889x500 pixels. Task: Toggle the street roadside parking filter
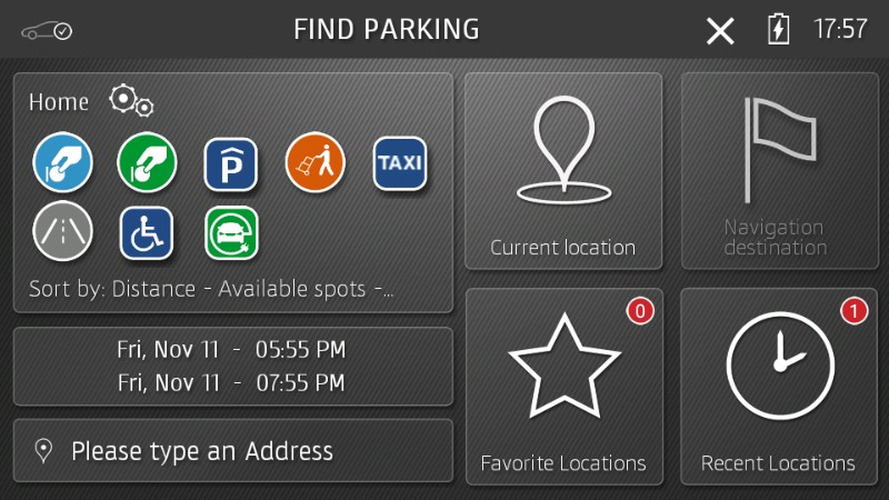[x=63, y=233]
